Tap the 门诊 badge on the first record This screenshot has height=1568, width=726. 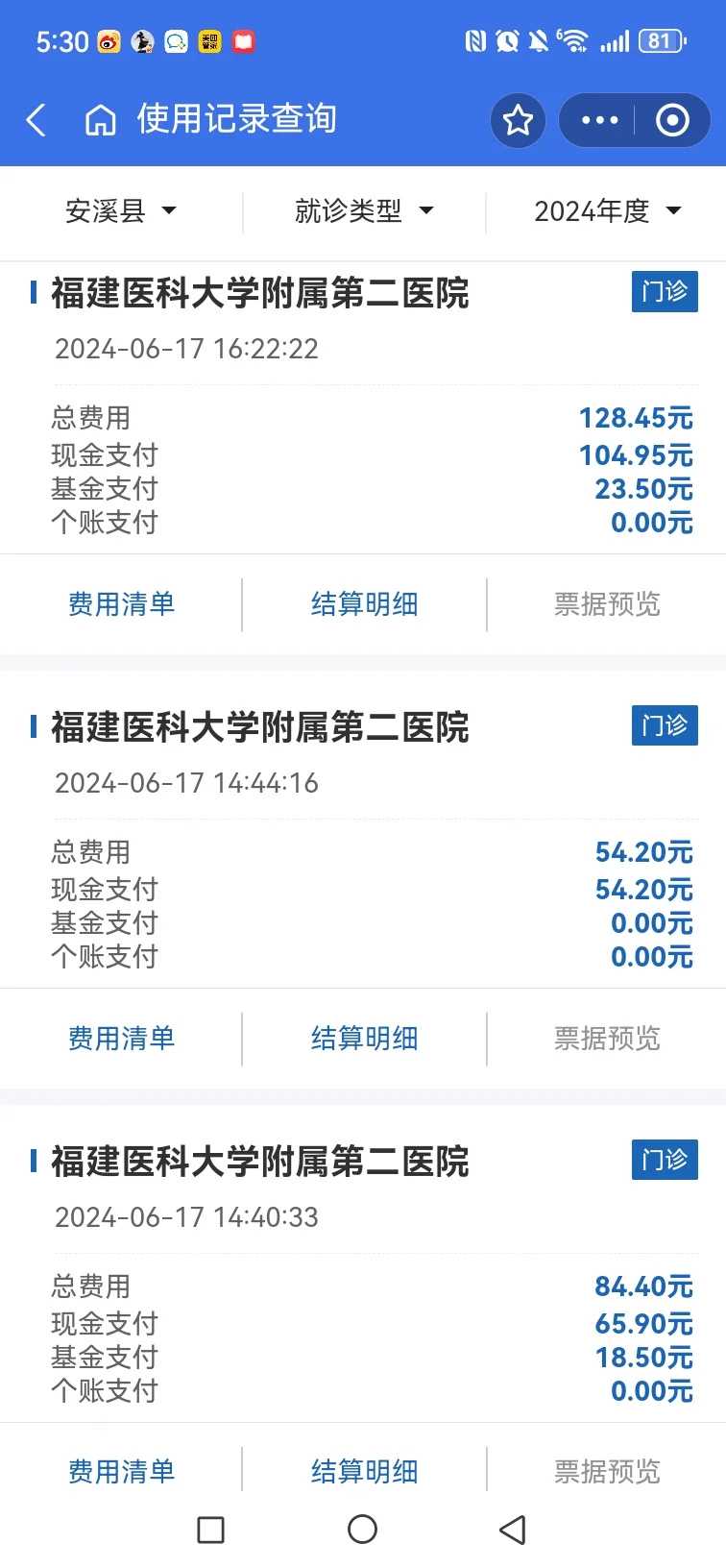(x=664, y=292)
